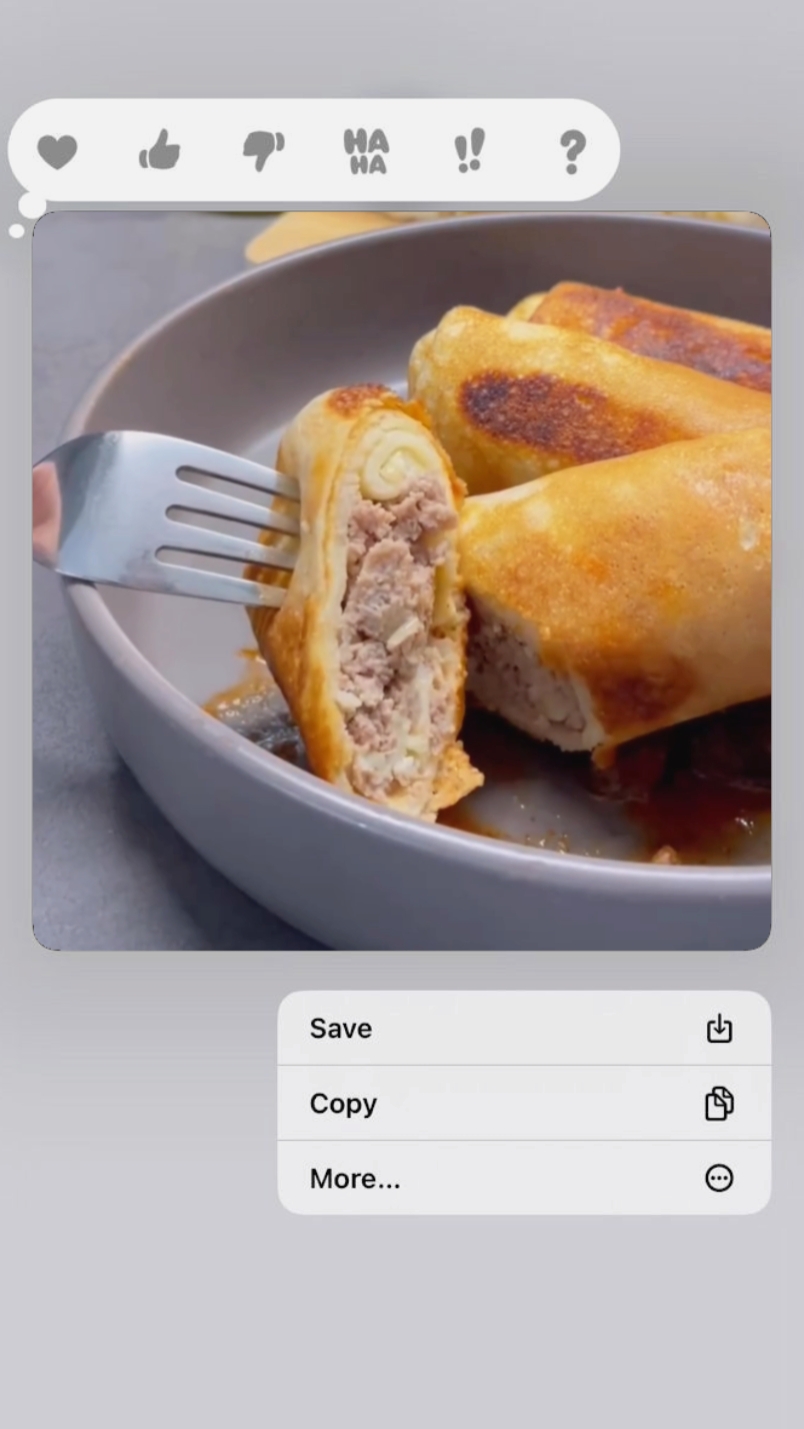Add a thumbs up reaction

pyautogui.click(x=160, y=152)
